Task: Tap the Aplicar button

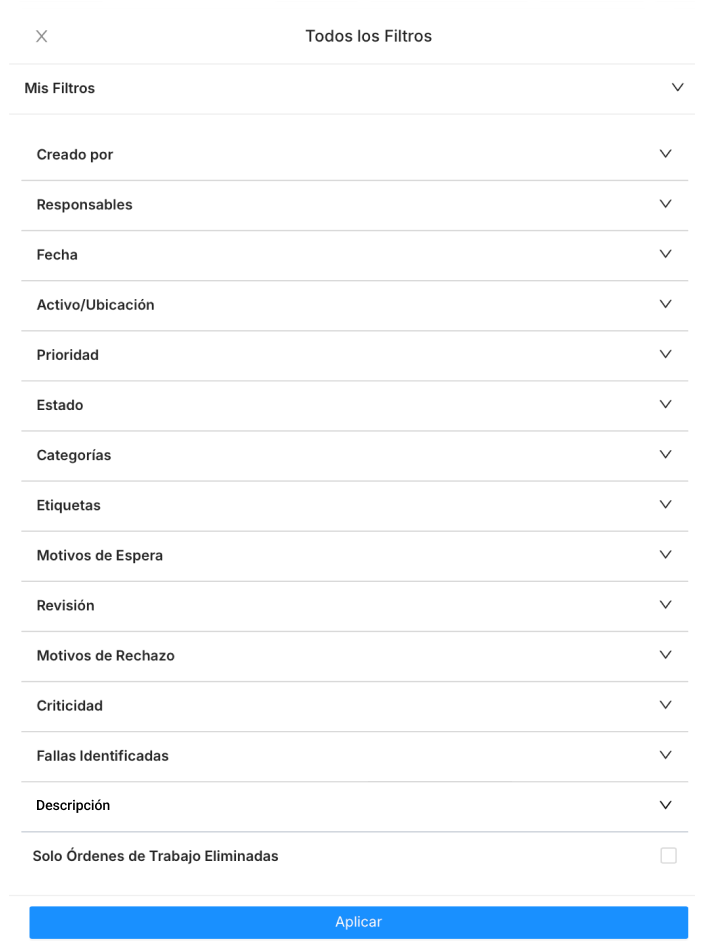Action: click(x=358, y=922)
